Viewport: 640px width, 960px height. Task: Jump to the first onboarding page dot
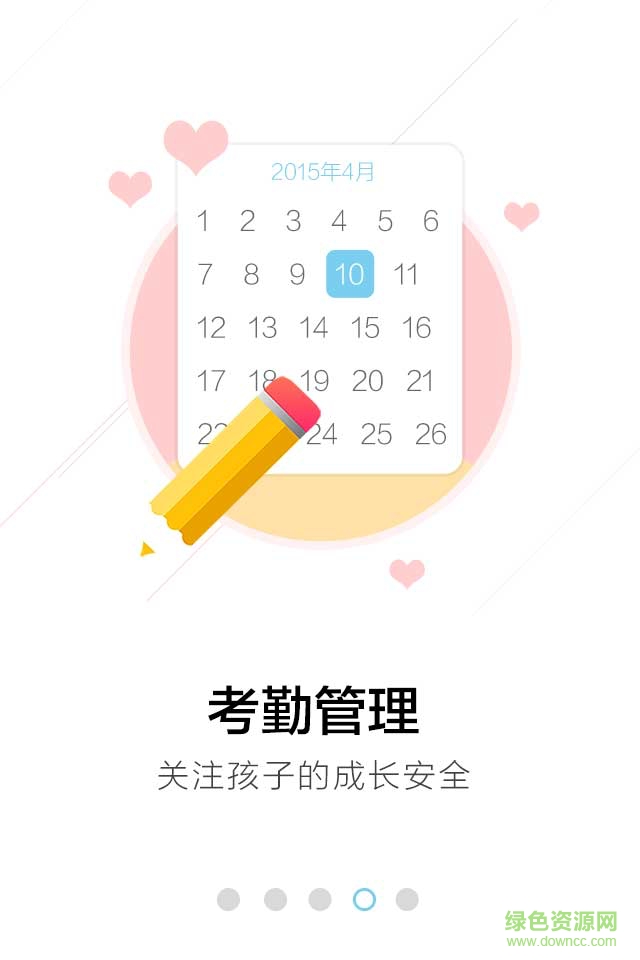click(229, 899)
